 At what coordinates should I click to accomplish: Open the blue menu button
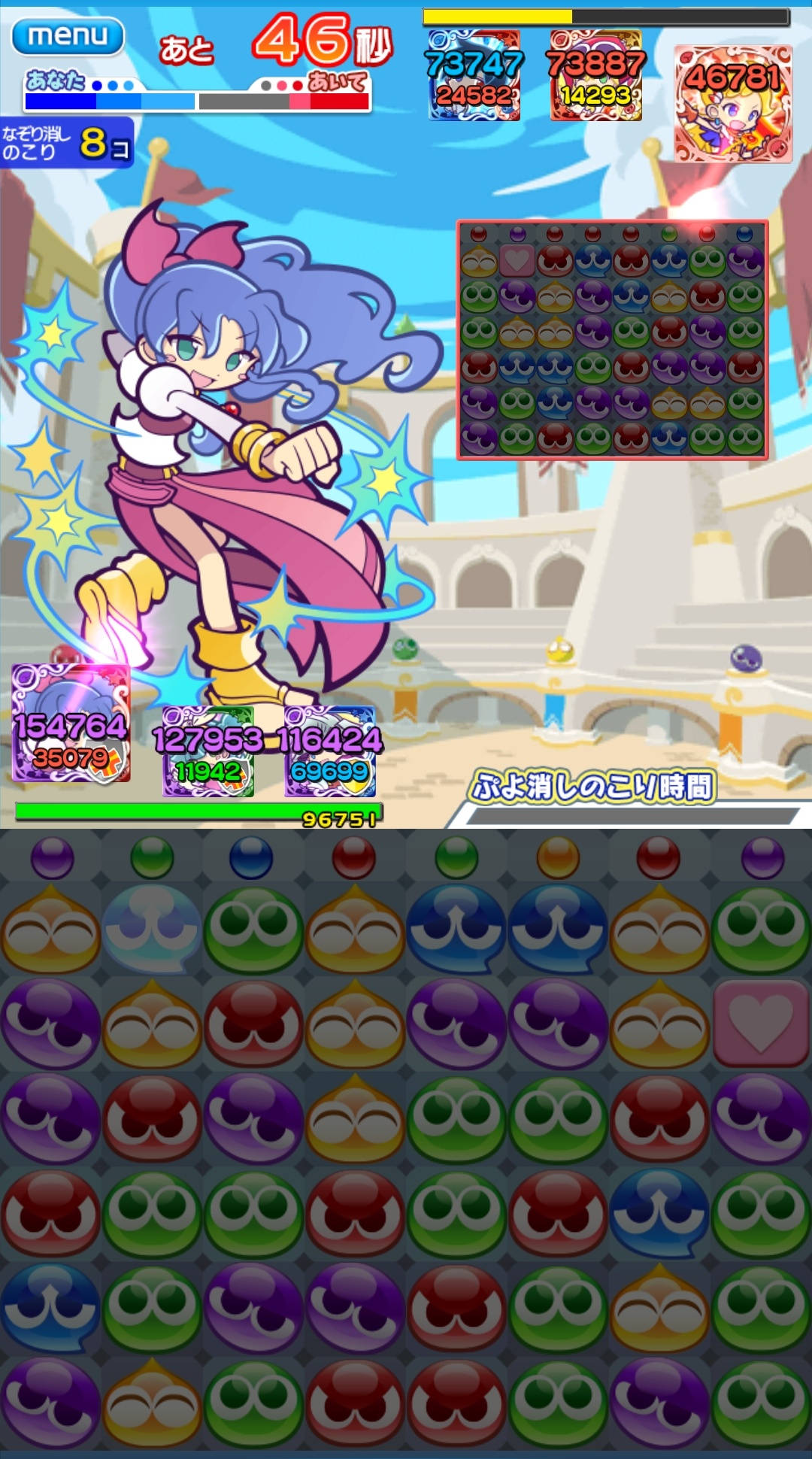(x=68, y=36)
